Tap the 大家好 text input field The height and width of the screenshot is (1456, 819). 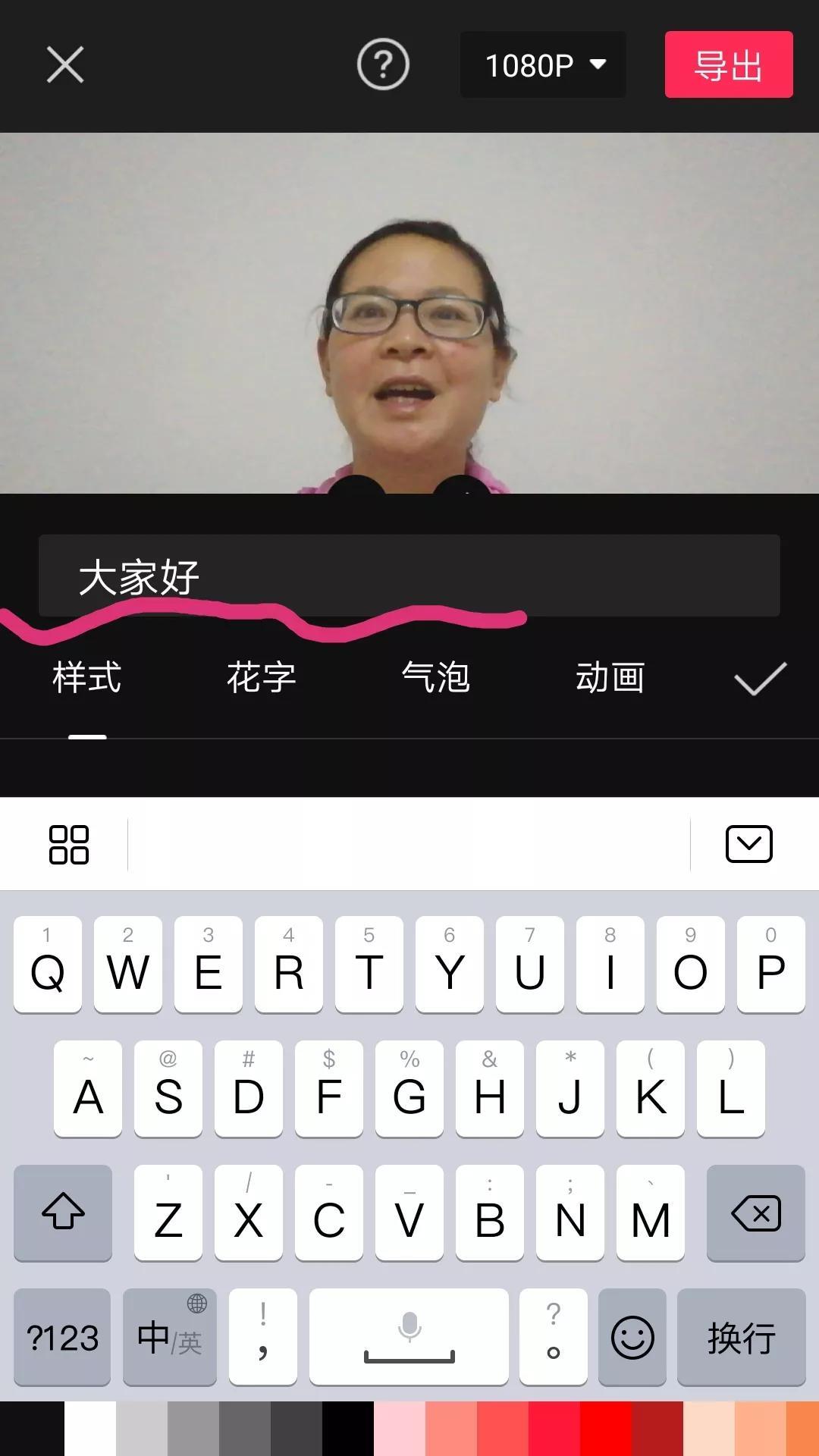pyautogui.click(x=409, y=576)
